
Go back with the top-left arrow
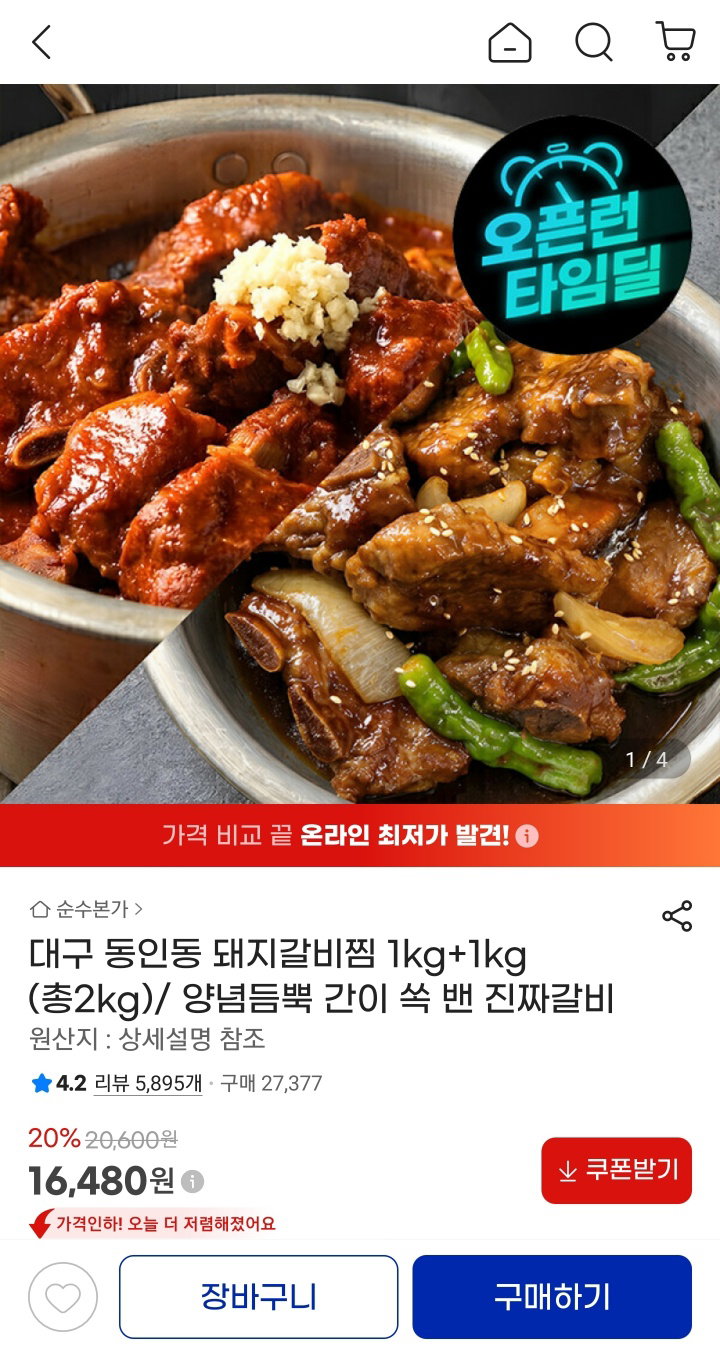click(x=41, y=42)
